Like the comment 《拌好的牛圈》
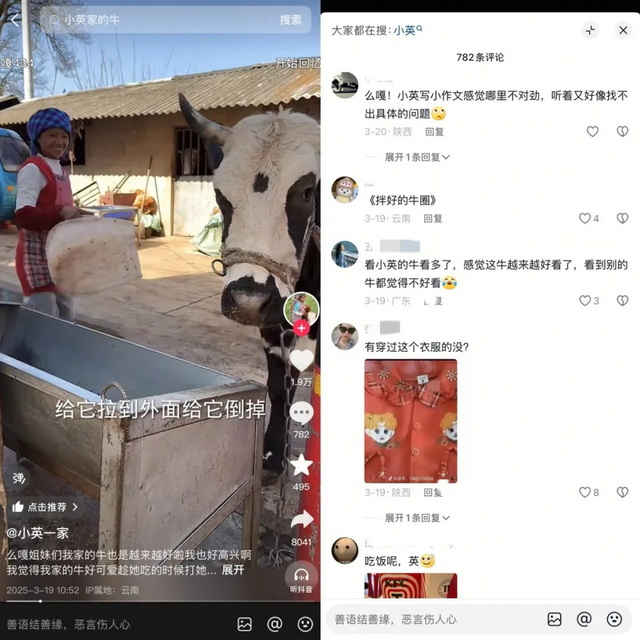Image resolution: width=640 pixels, height=640 pixels. 586,218
